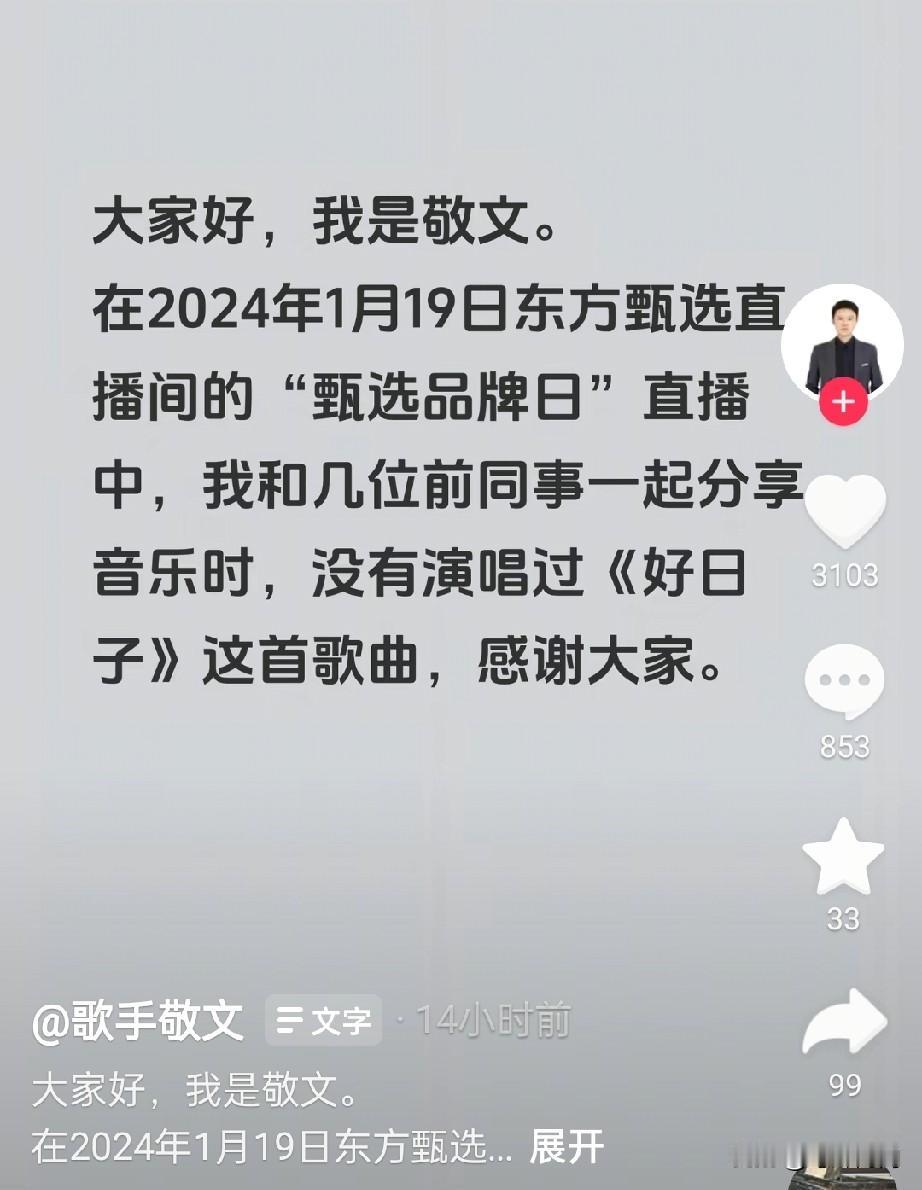This screenshot has height=1190, width=922.
Task: Click the statement text overlay area
Action: [430, 440]
